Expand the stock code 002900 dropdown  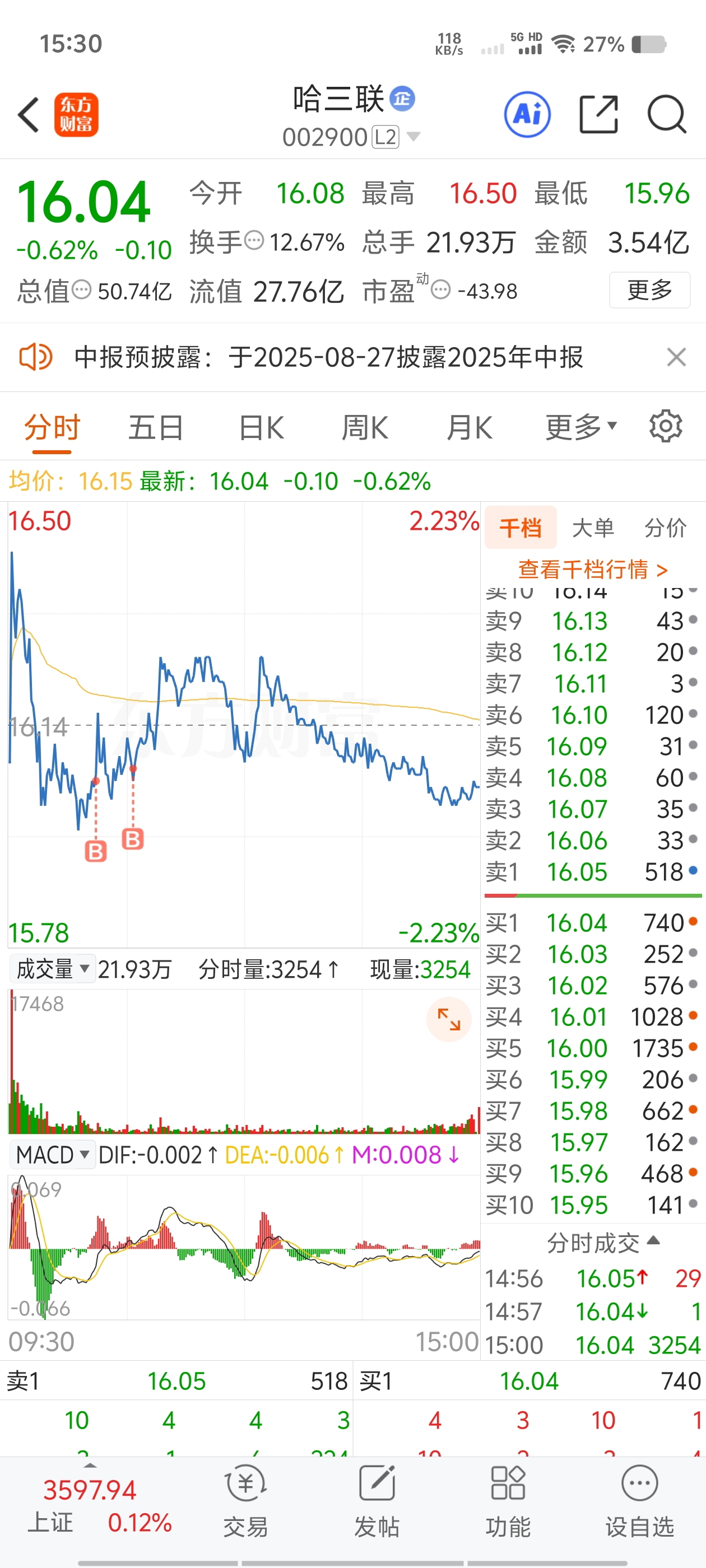point(414,137)
